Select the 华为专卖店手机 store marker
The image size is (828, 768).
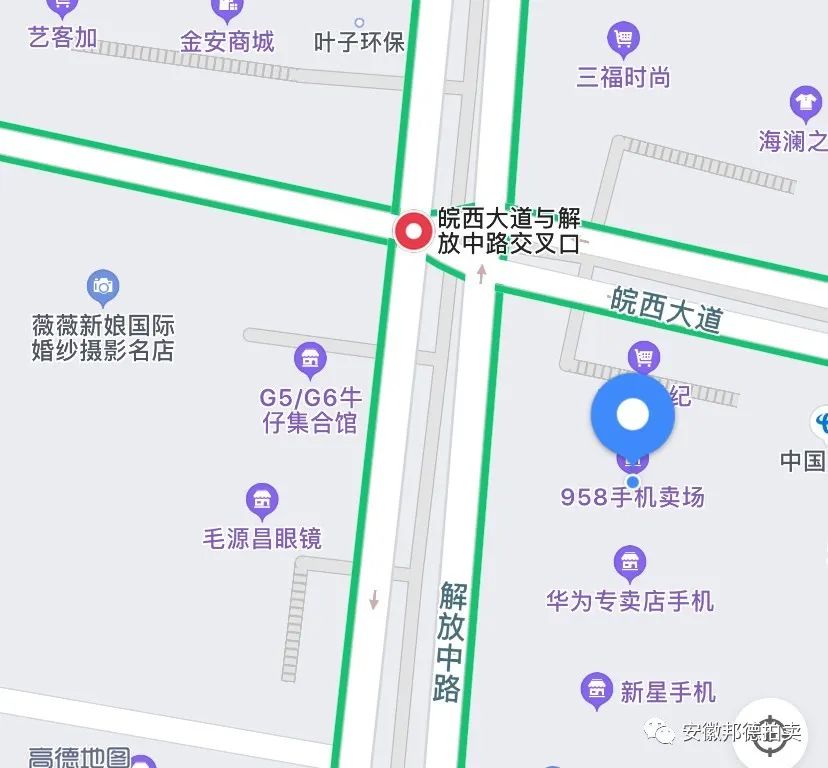click(629, 561)
